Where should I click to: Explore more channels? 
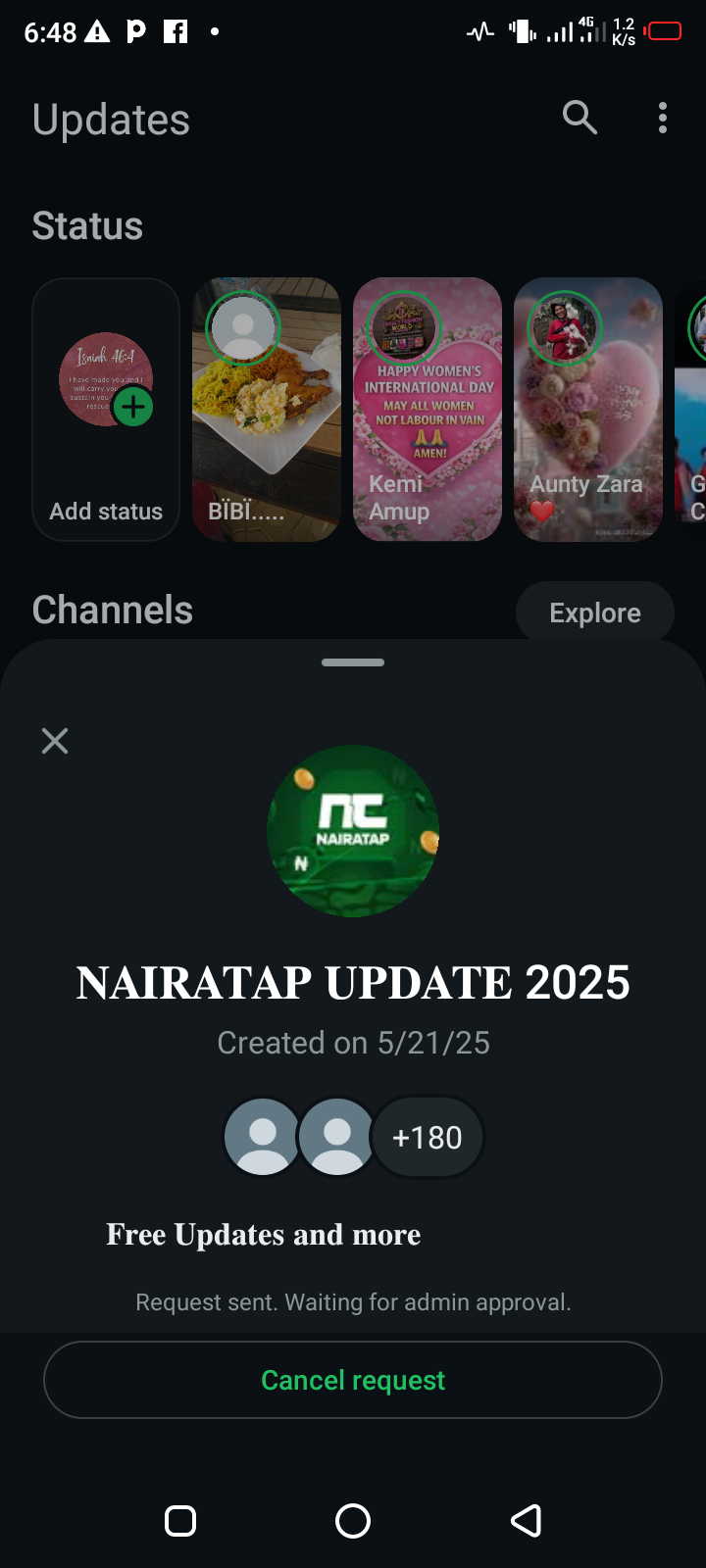594,612
